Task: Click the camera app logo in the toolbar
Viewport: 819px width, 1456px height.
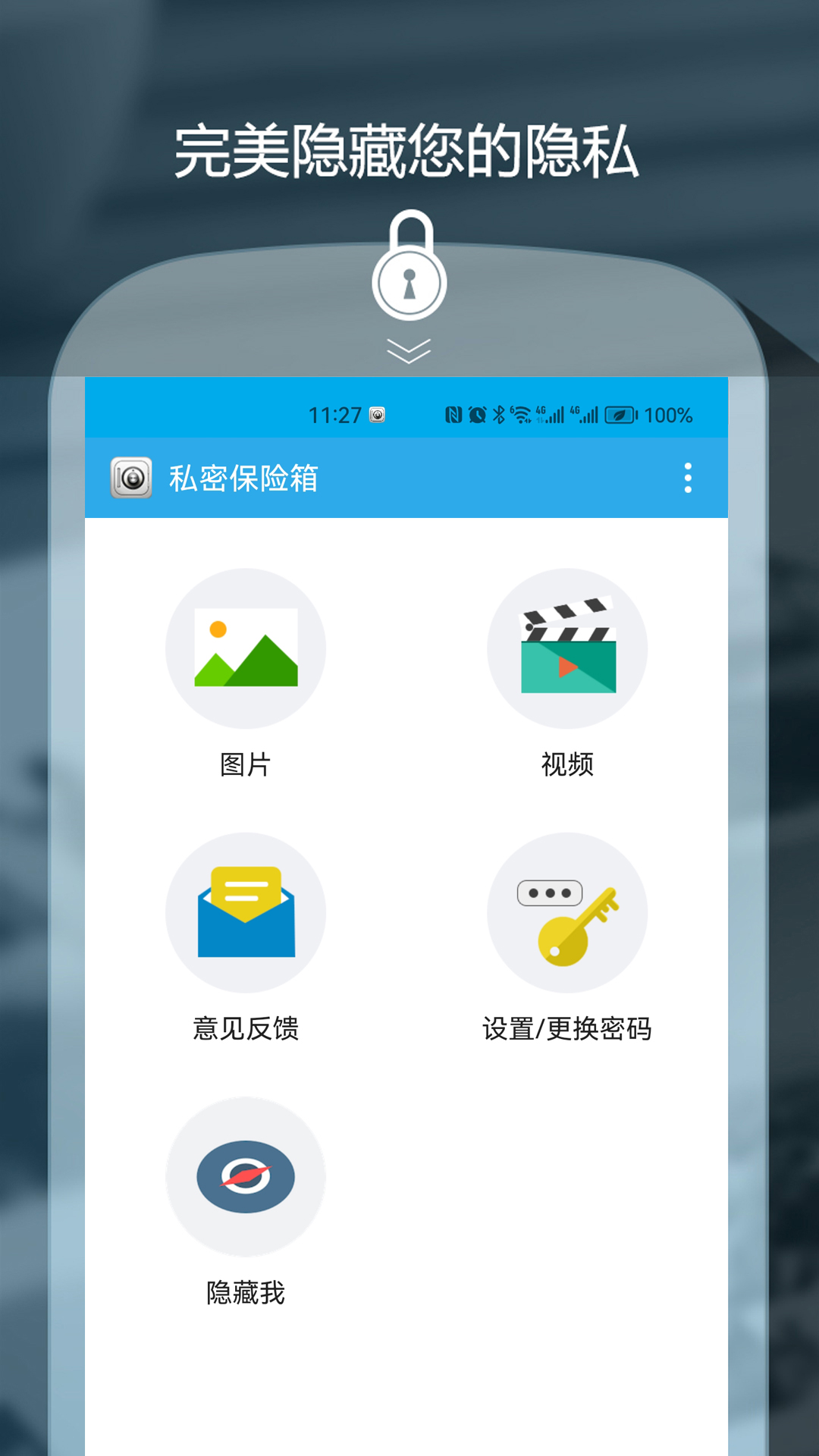Action: coord(130,478)
